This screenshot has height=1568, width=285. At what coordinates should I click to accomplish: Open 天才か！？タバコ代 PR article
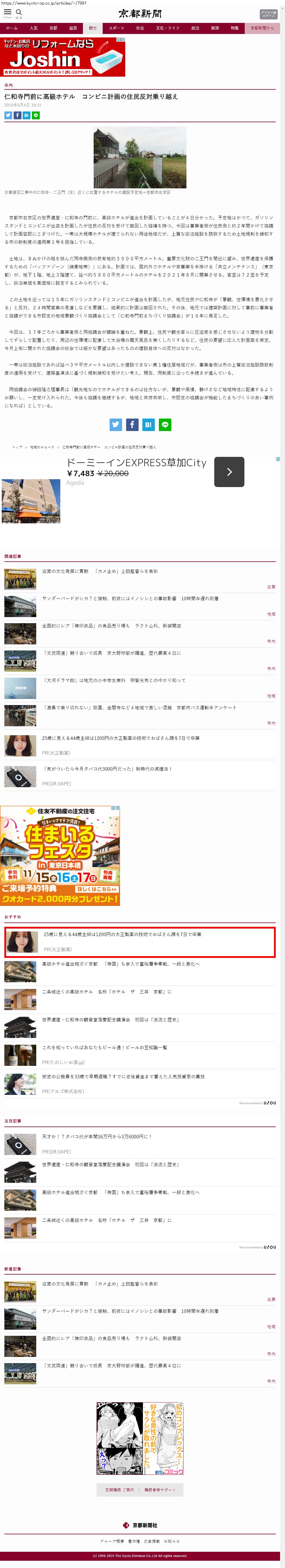click(97, 1136)
